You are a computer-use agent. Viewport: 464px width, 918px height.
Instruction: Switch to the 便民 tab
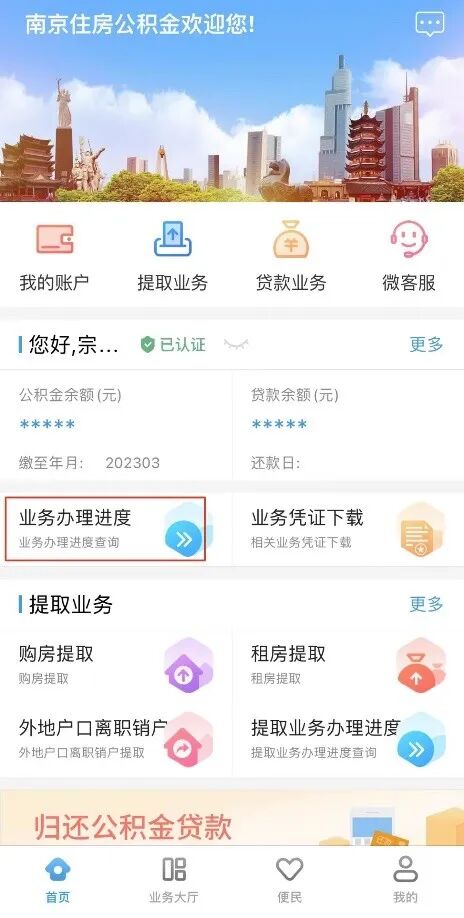[x=290, y=881]
